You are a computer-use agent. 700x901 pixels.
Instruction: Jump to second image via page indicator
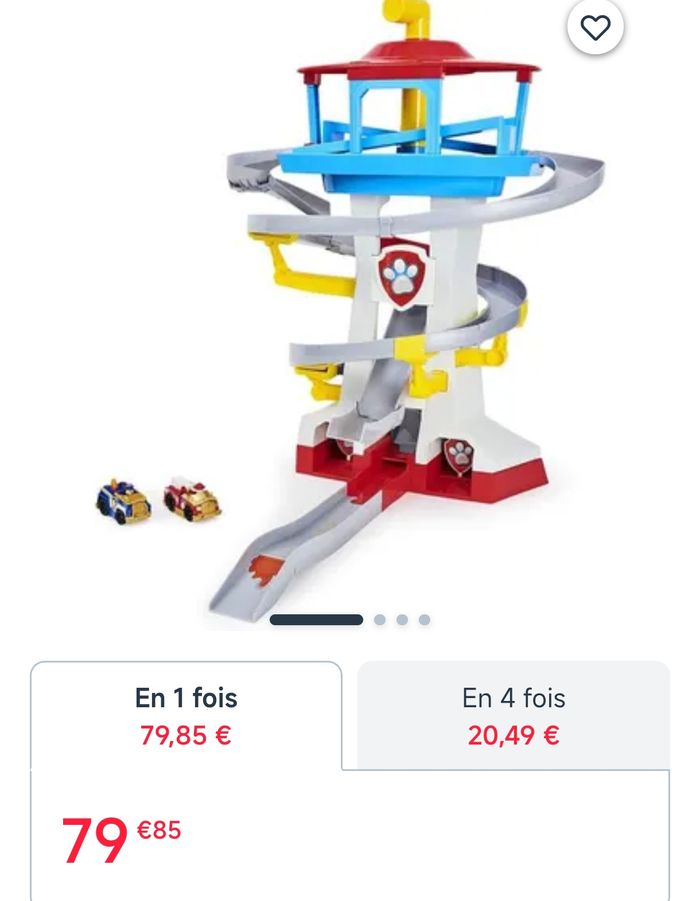pos(380,620)
